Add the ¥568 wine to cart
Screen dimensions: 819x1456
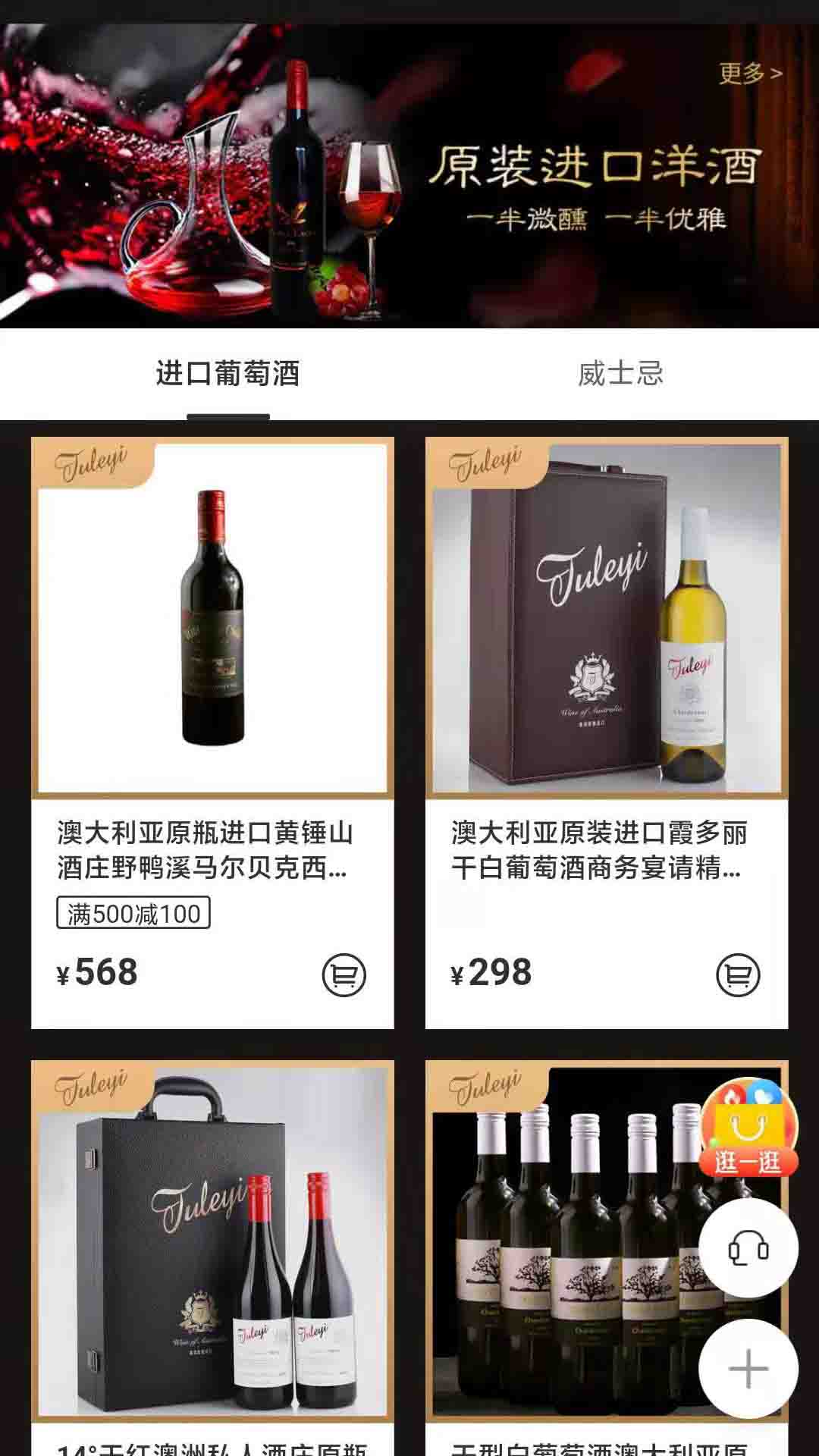[x=344, y=974]
